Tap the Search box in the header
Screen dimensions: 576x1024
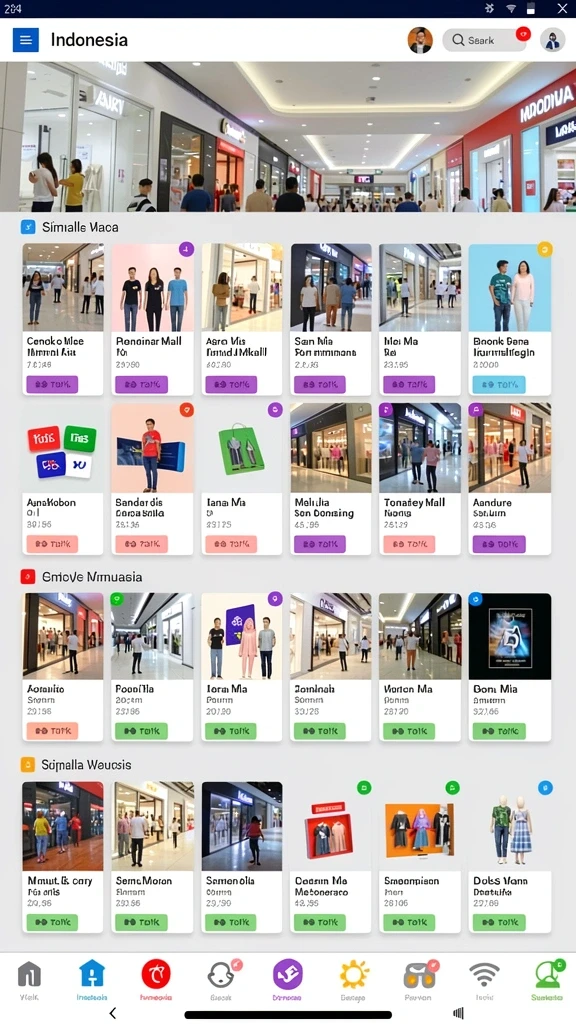pyautogui.click(x=484, y=40)
